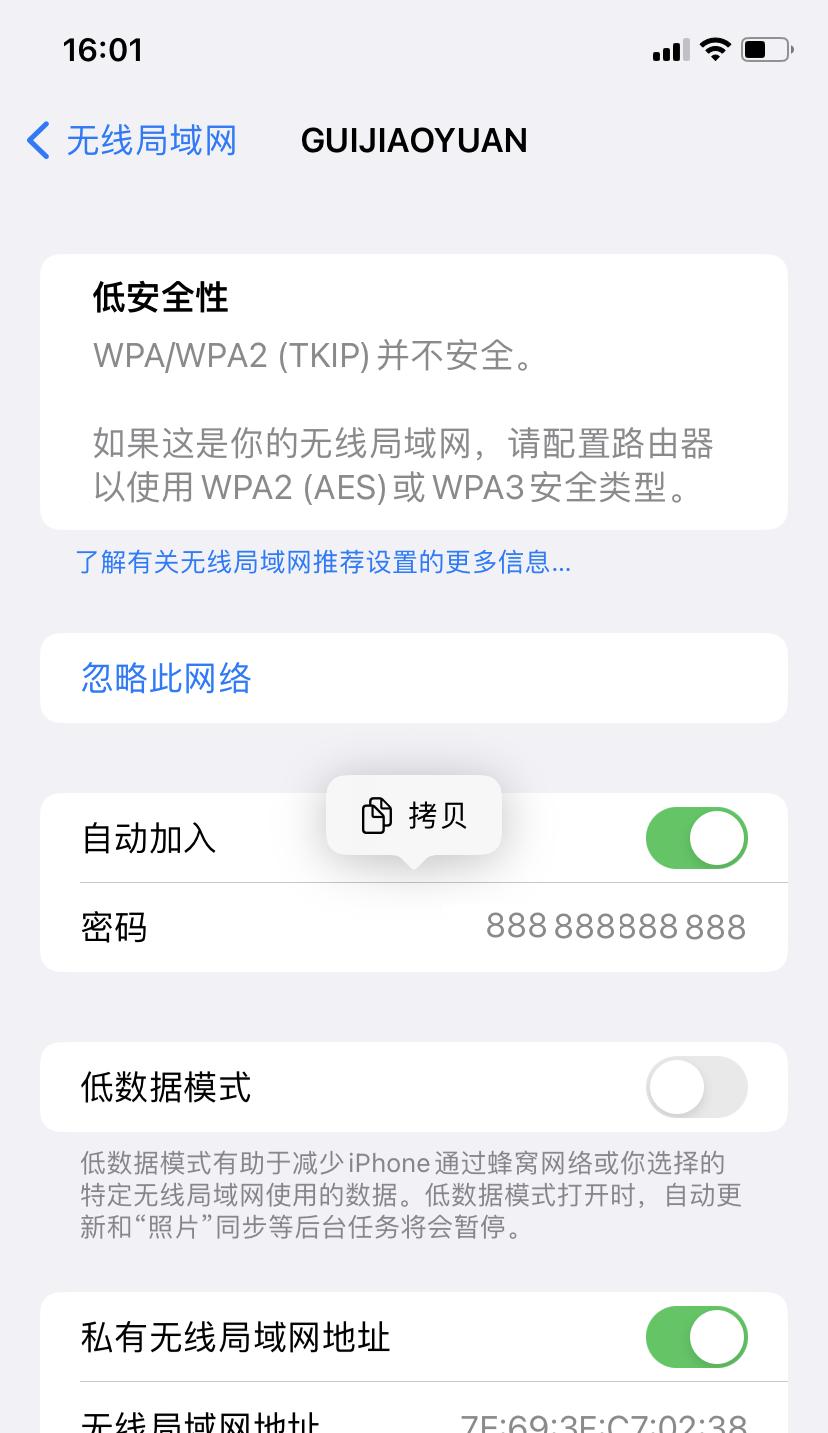Tap 拷贝 to copy the password
This screenshot has width=828, height=1433.
tap(414, 816)
